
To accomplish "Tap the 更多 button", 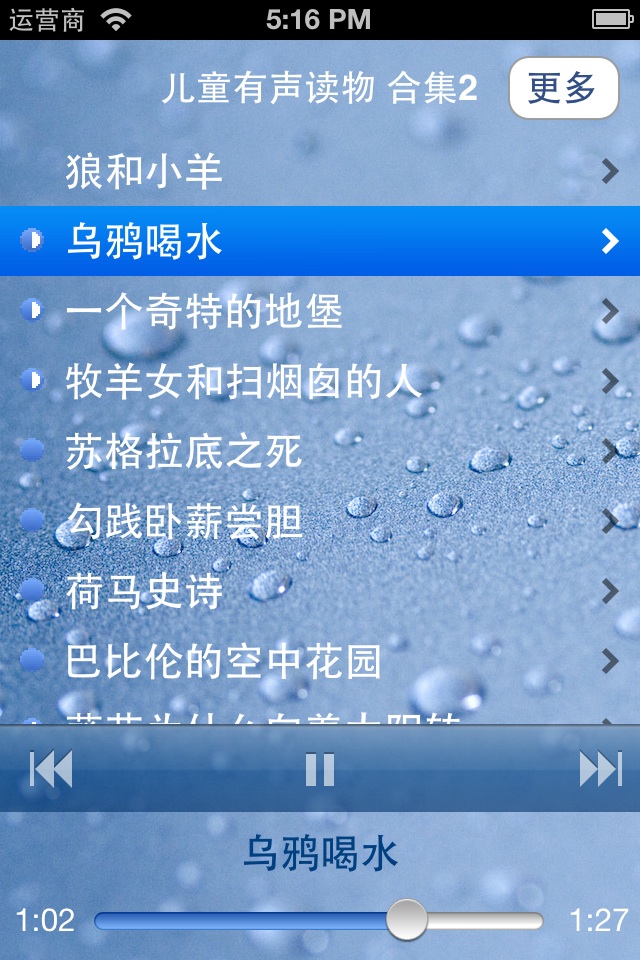I will [x=563, y=89].
